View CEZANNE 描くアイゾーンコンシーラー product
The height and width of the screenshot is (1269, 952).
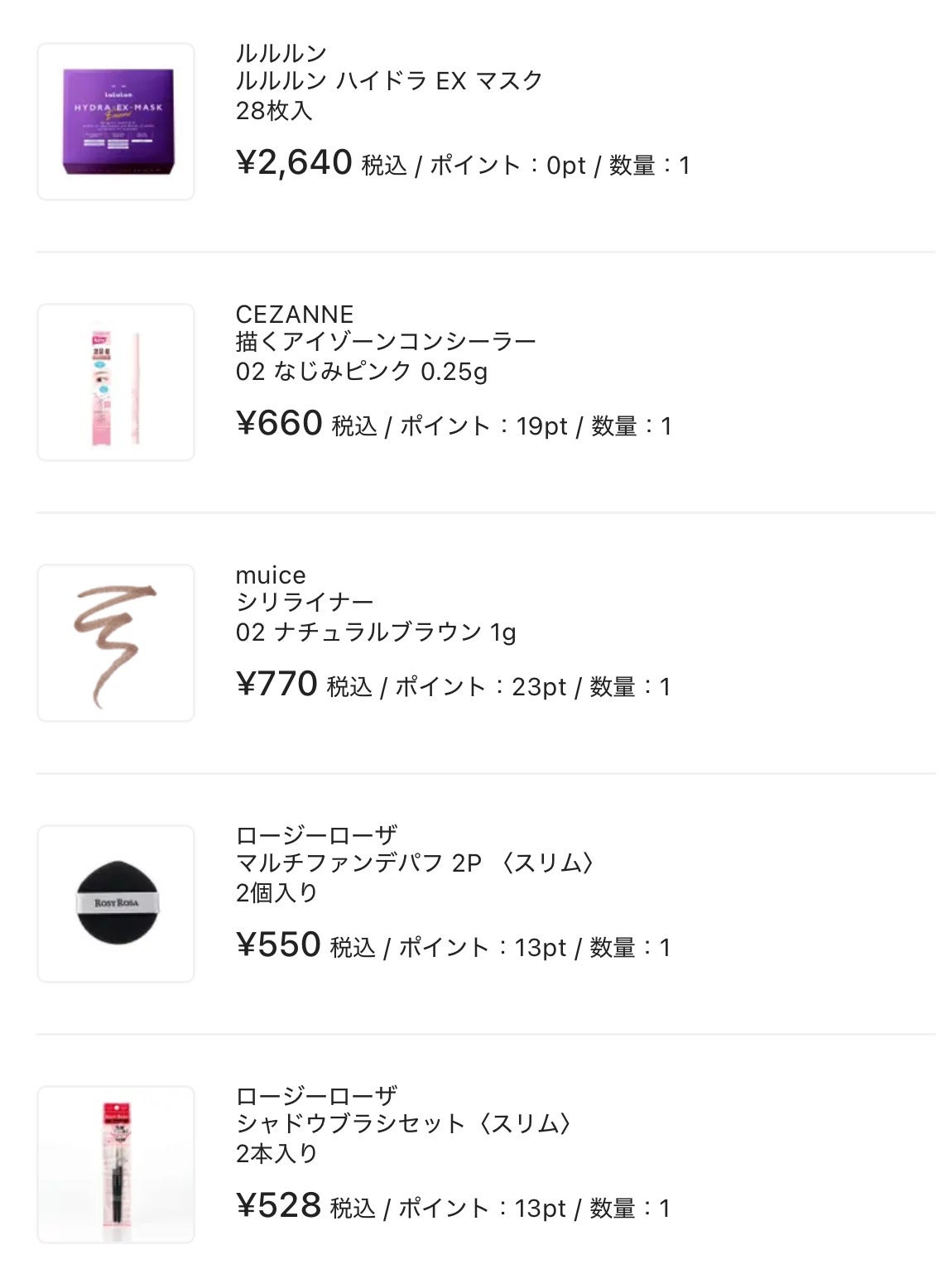386,342
